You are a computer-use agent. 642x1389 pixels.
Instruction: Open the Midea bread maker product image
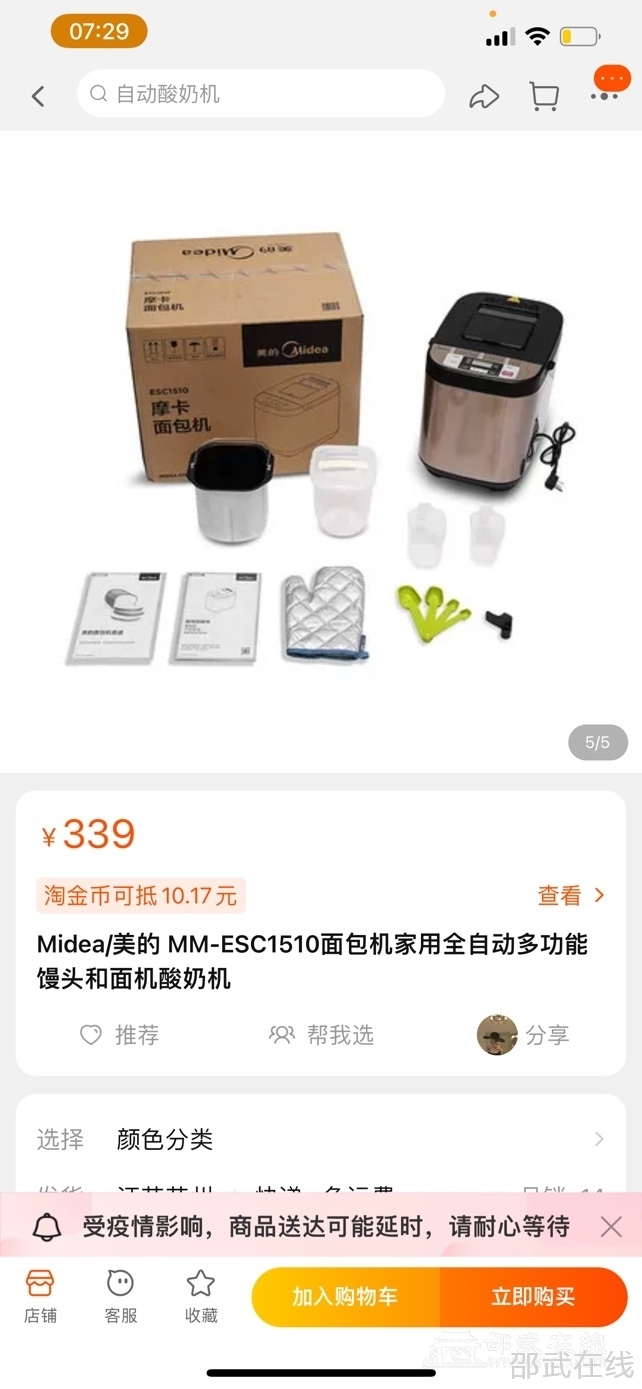(320, 450)
